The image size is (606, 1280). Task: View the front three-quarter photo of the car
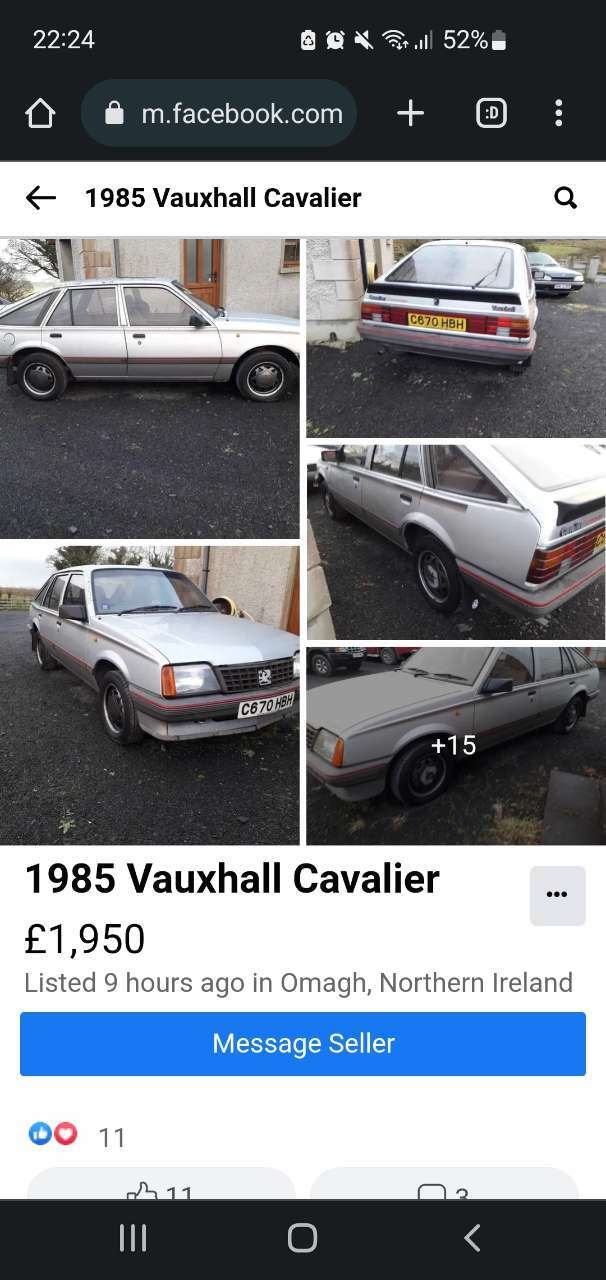click(150, 695)
